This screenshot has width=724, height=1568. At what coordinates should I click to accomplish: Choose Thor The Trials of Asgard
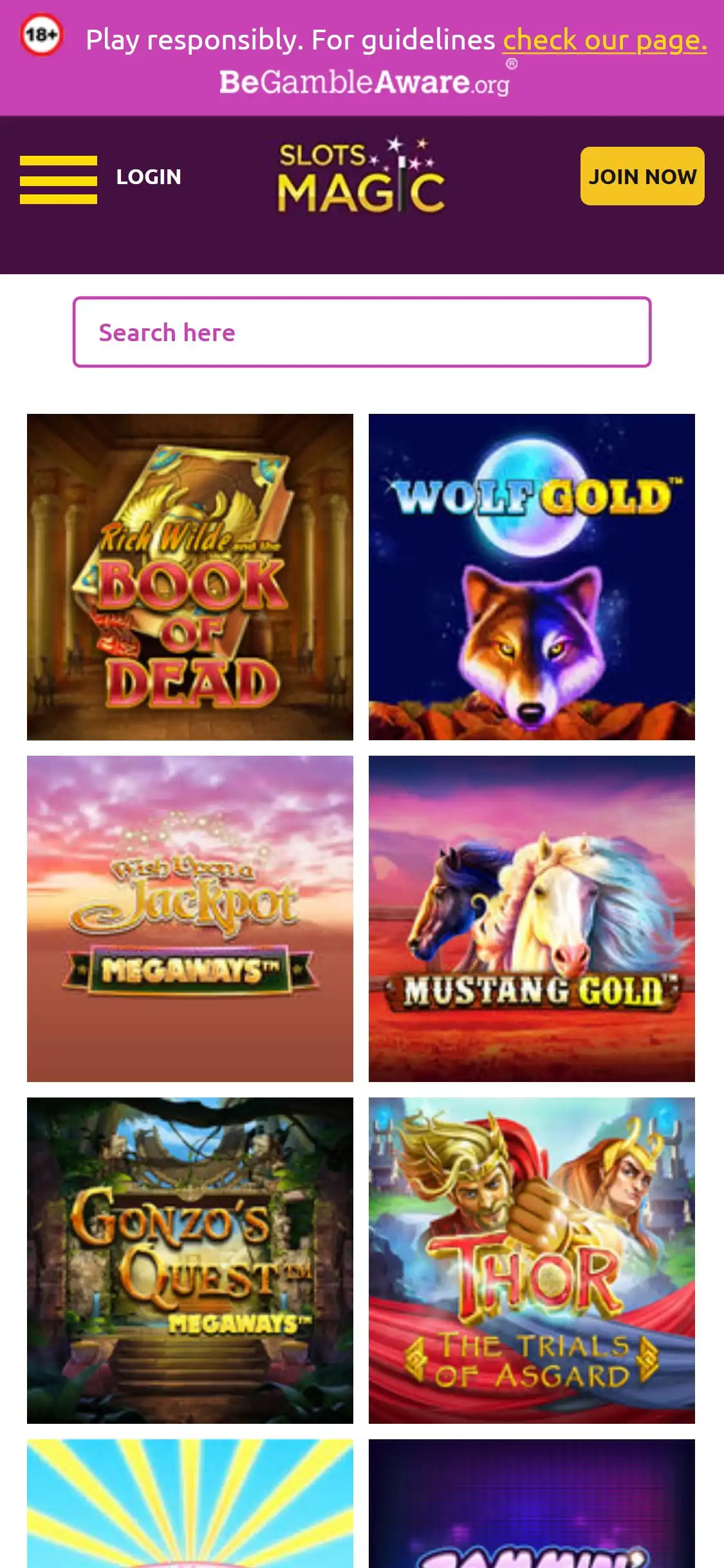pyautogui.click(x=532, y=1260)
